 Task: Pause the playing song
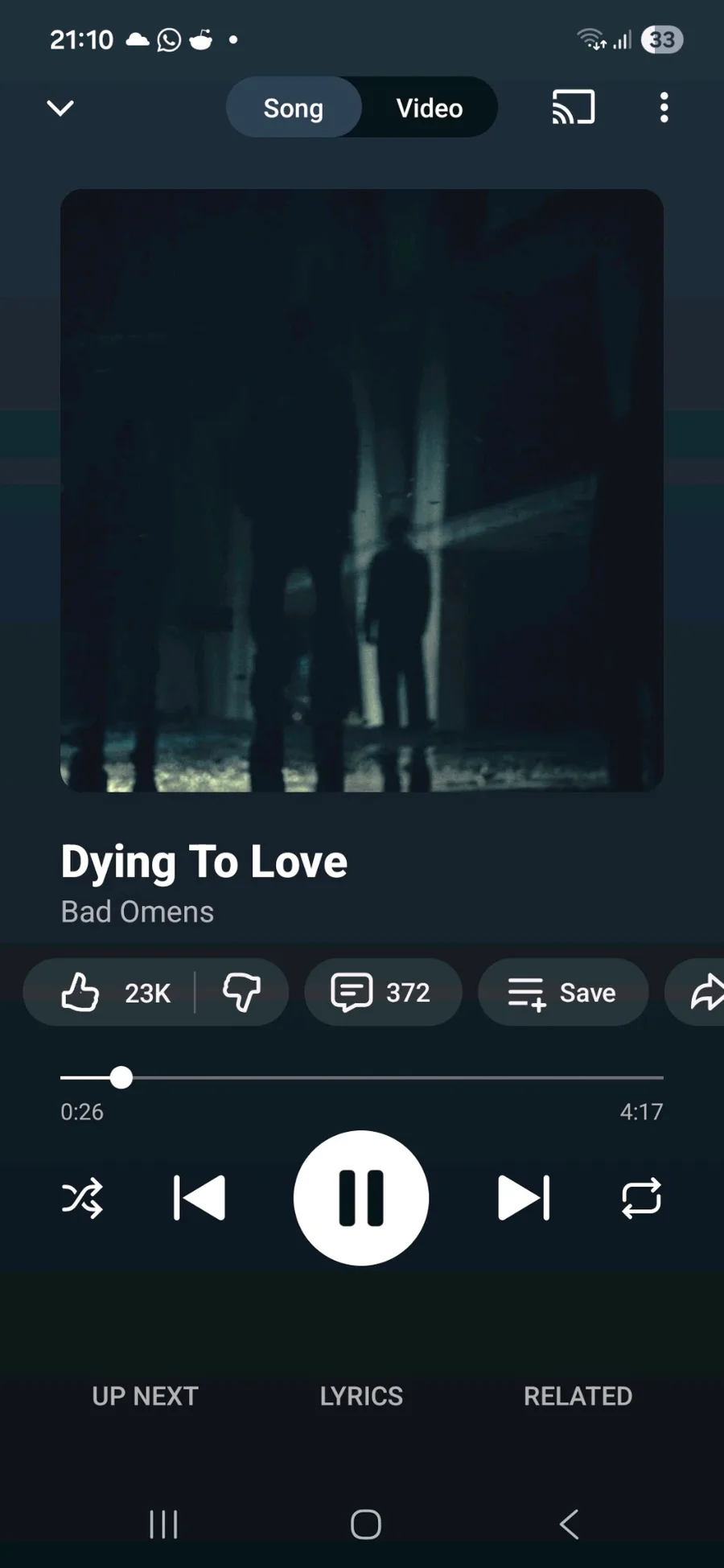click(361, 1198)
